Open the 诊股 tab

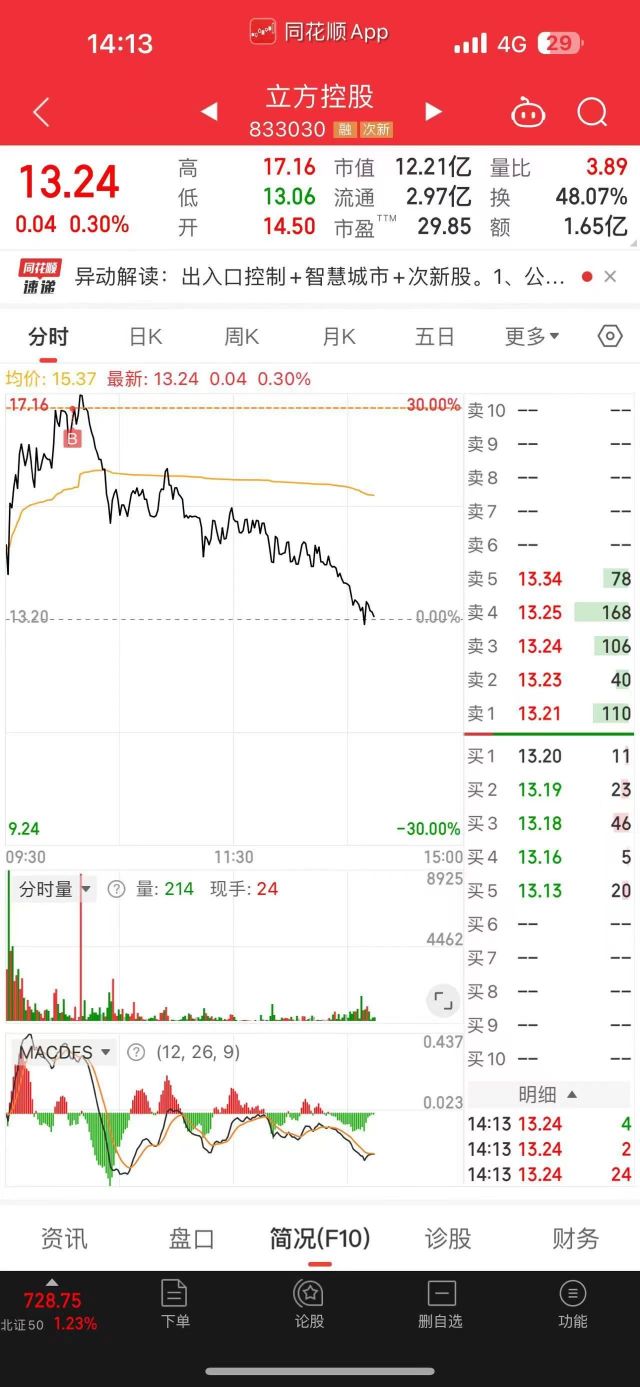click(447, 1239)
